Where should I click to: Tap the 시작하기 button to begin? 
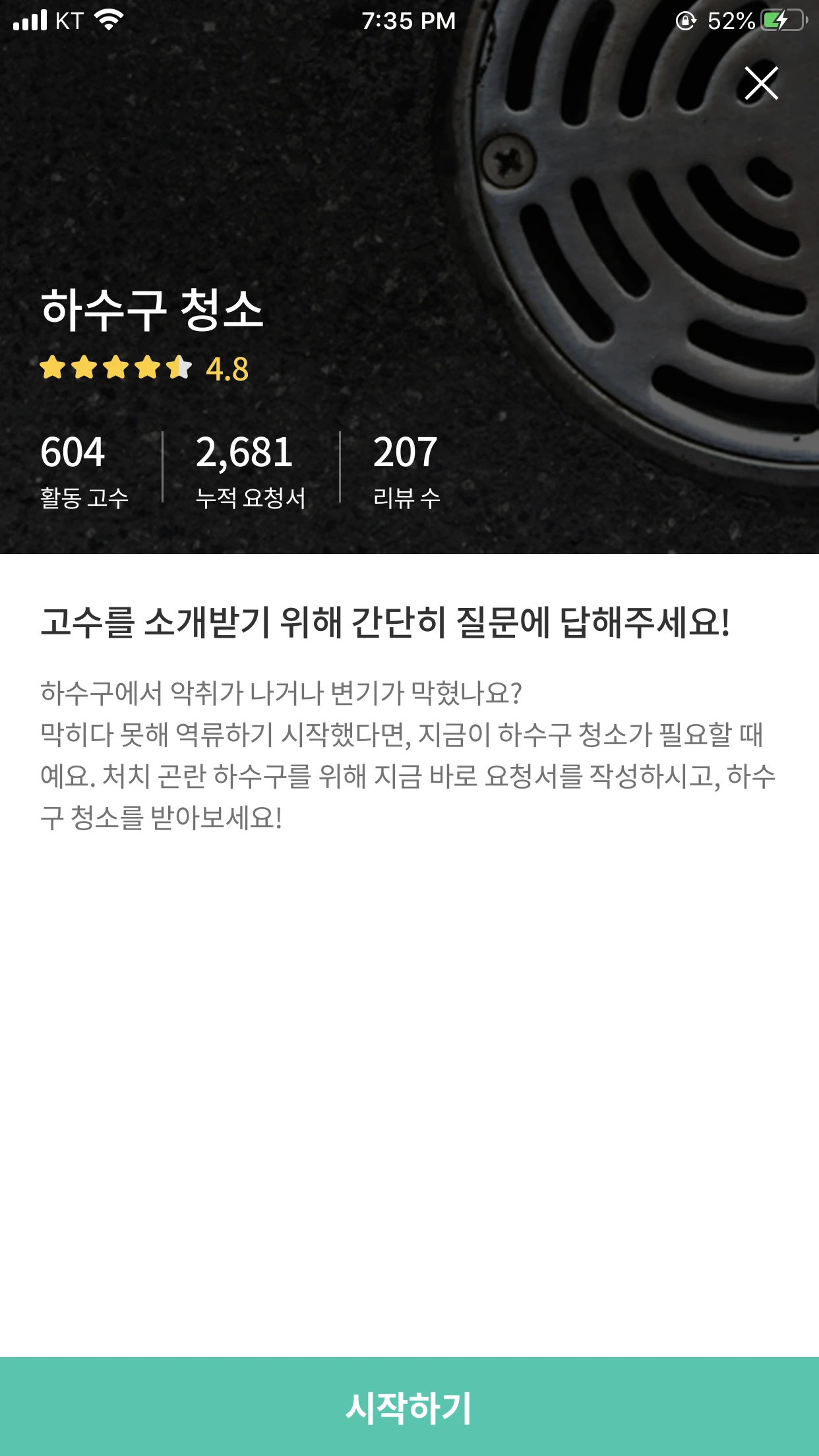click(409, 1407)
